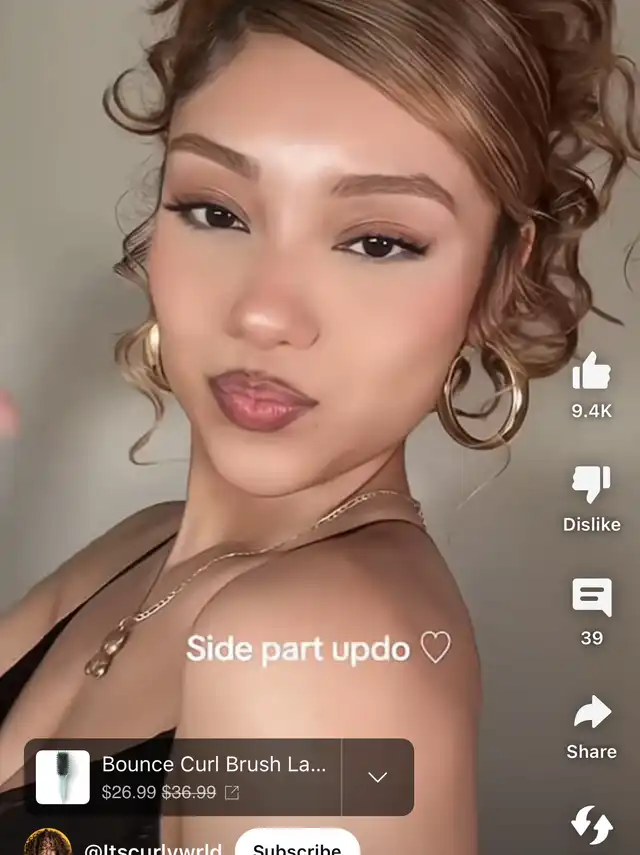Like this Short video
The height and width of the screenshot is (855, 640).
pos(591,373)
